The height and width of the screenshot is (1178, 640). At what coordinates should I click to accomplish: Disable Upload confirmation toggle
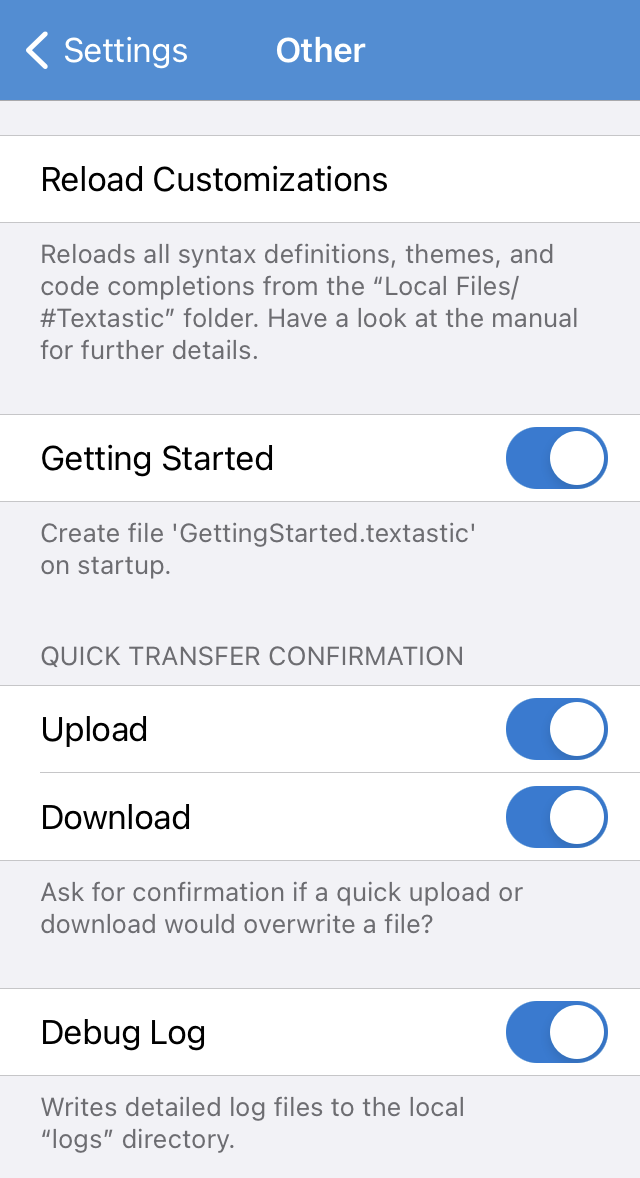point(557,729)
